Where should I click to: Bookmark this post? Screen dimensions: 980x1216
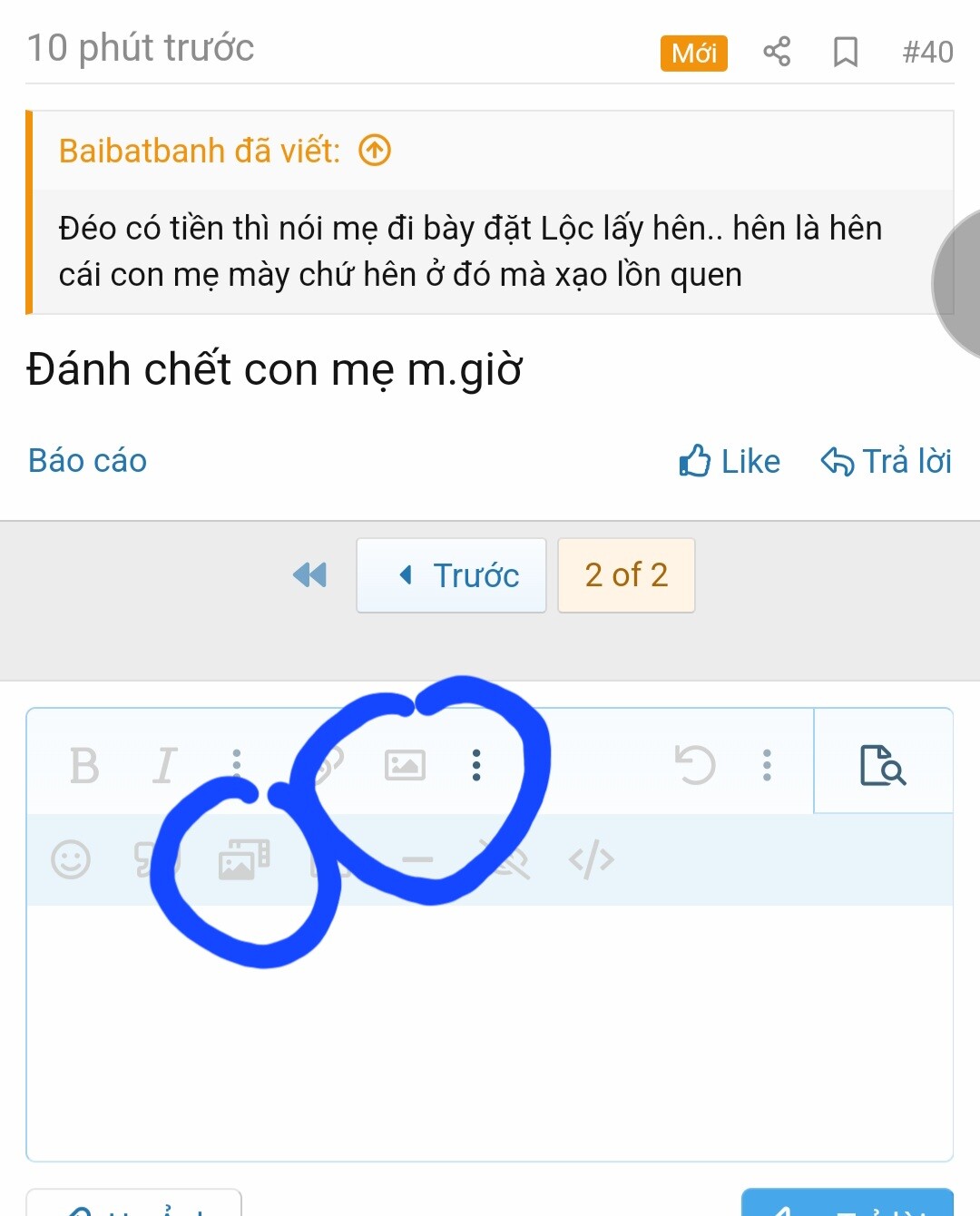(x=845, y=52)
